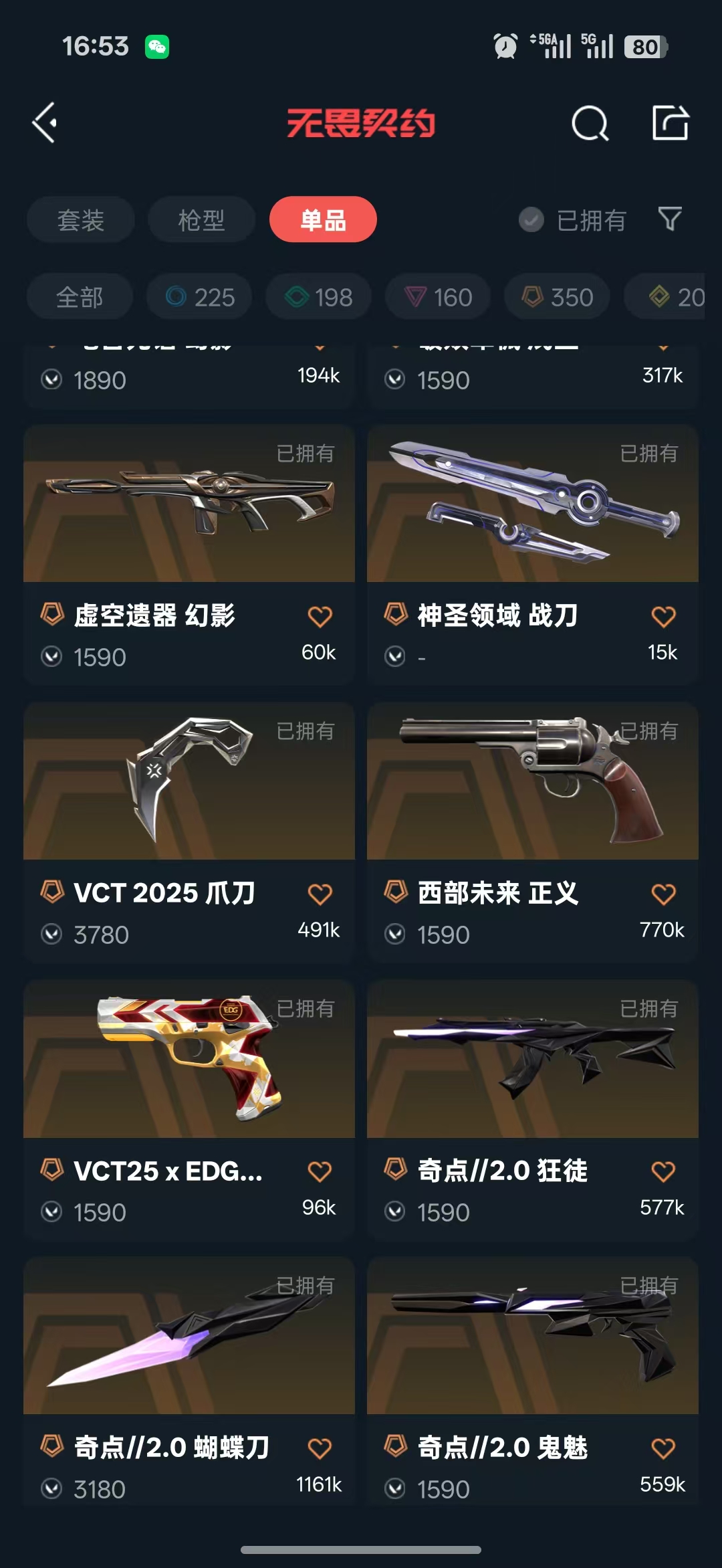
Task: Favorite 奇点//2.0 蝴蝶刀 with the heart
Action: [320, 1448]
